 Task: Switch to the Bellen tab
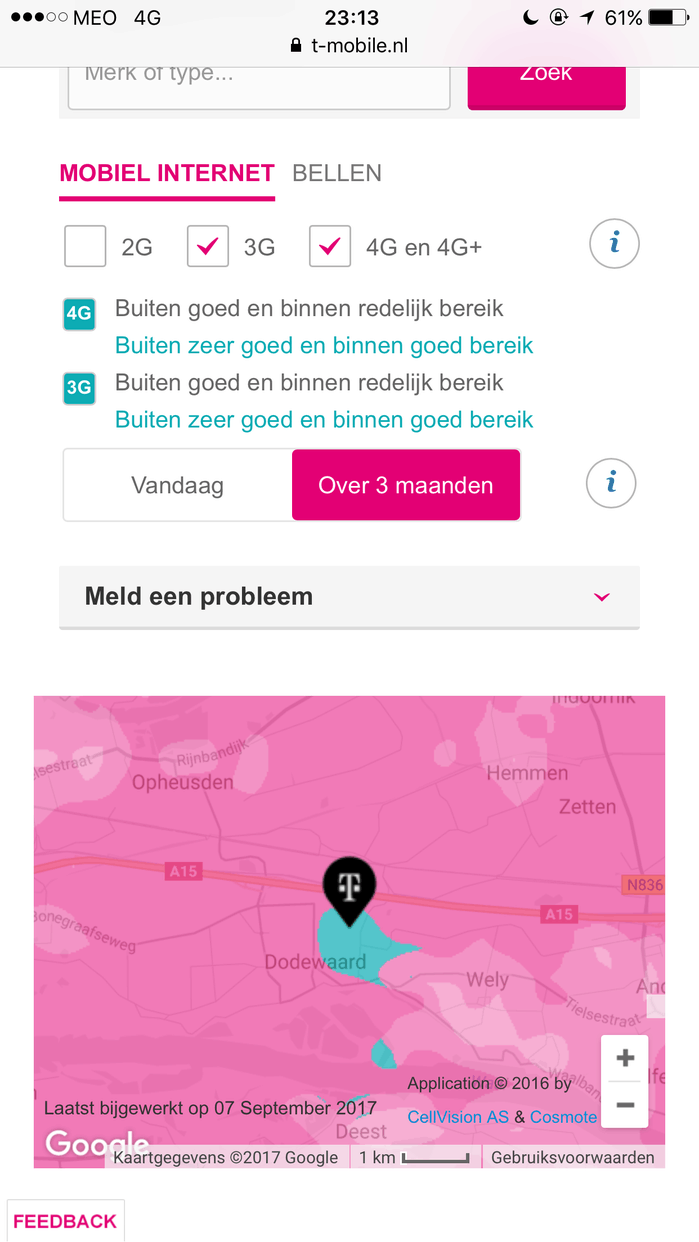pyautogui.click(x=337, y=173)
